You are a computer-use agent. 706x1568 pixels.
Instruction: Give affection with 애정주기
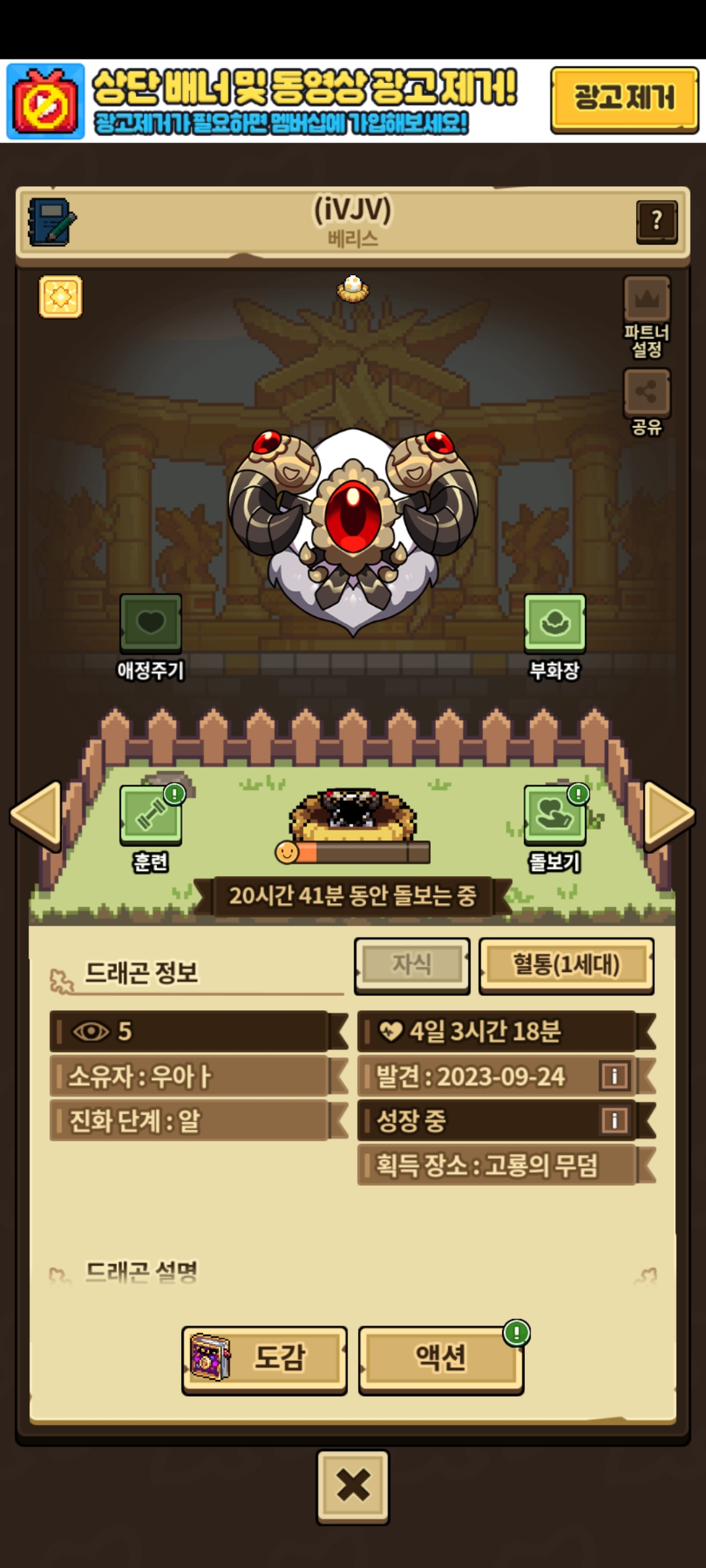point(151,623)
